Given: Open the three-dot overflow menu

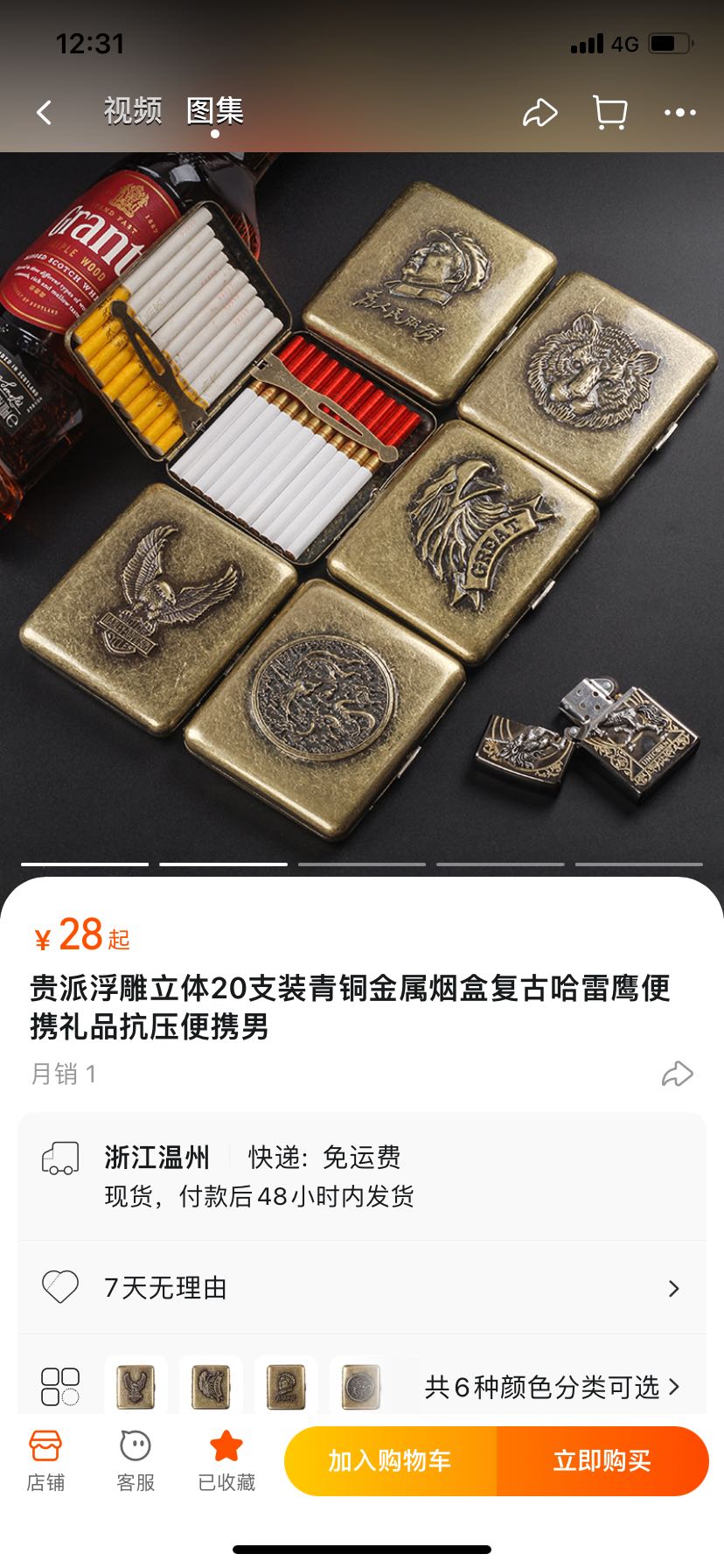Looking at the screenshot, I should (x=679, y=112).
